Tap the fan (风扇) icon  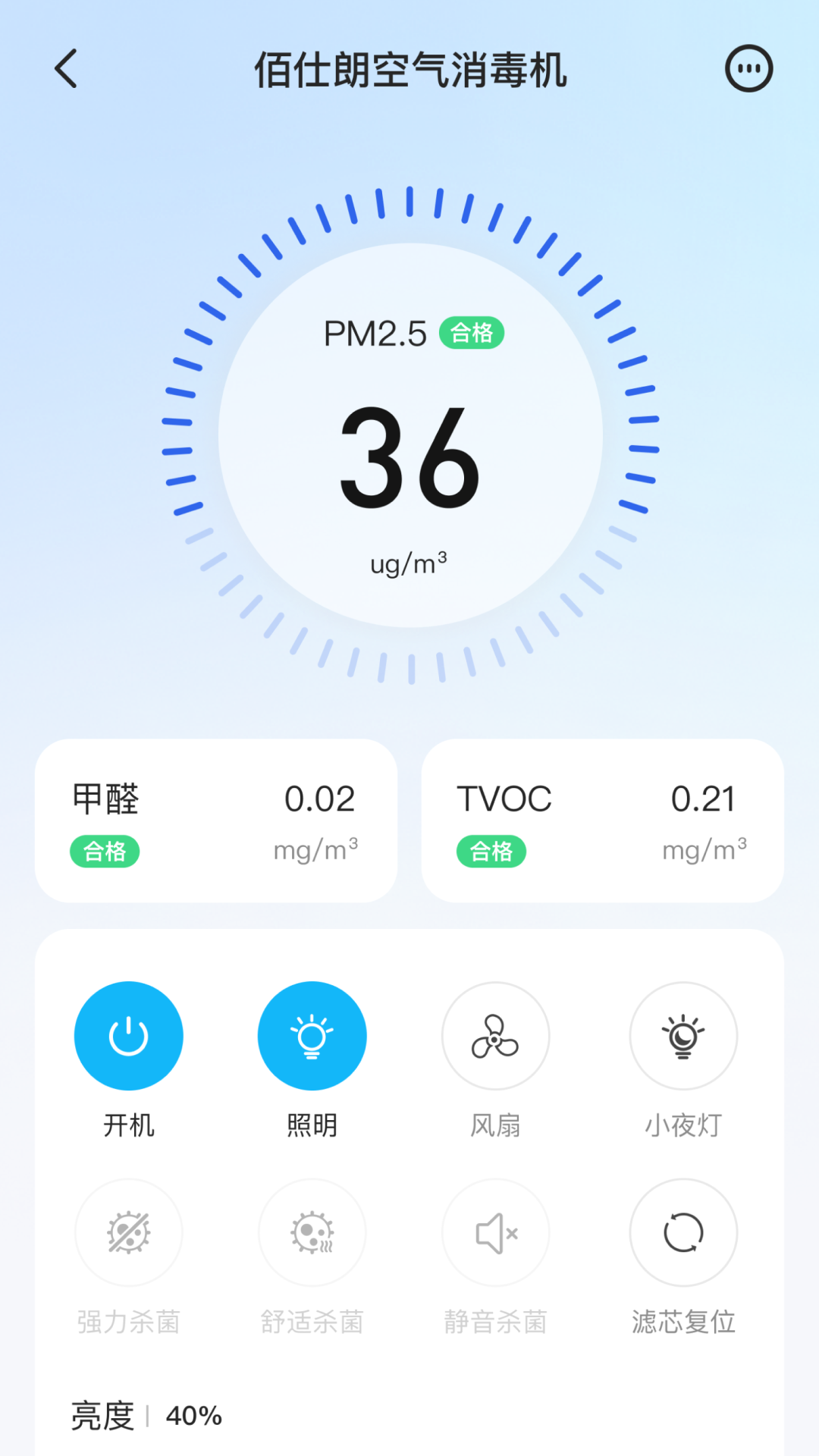495,1035
